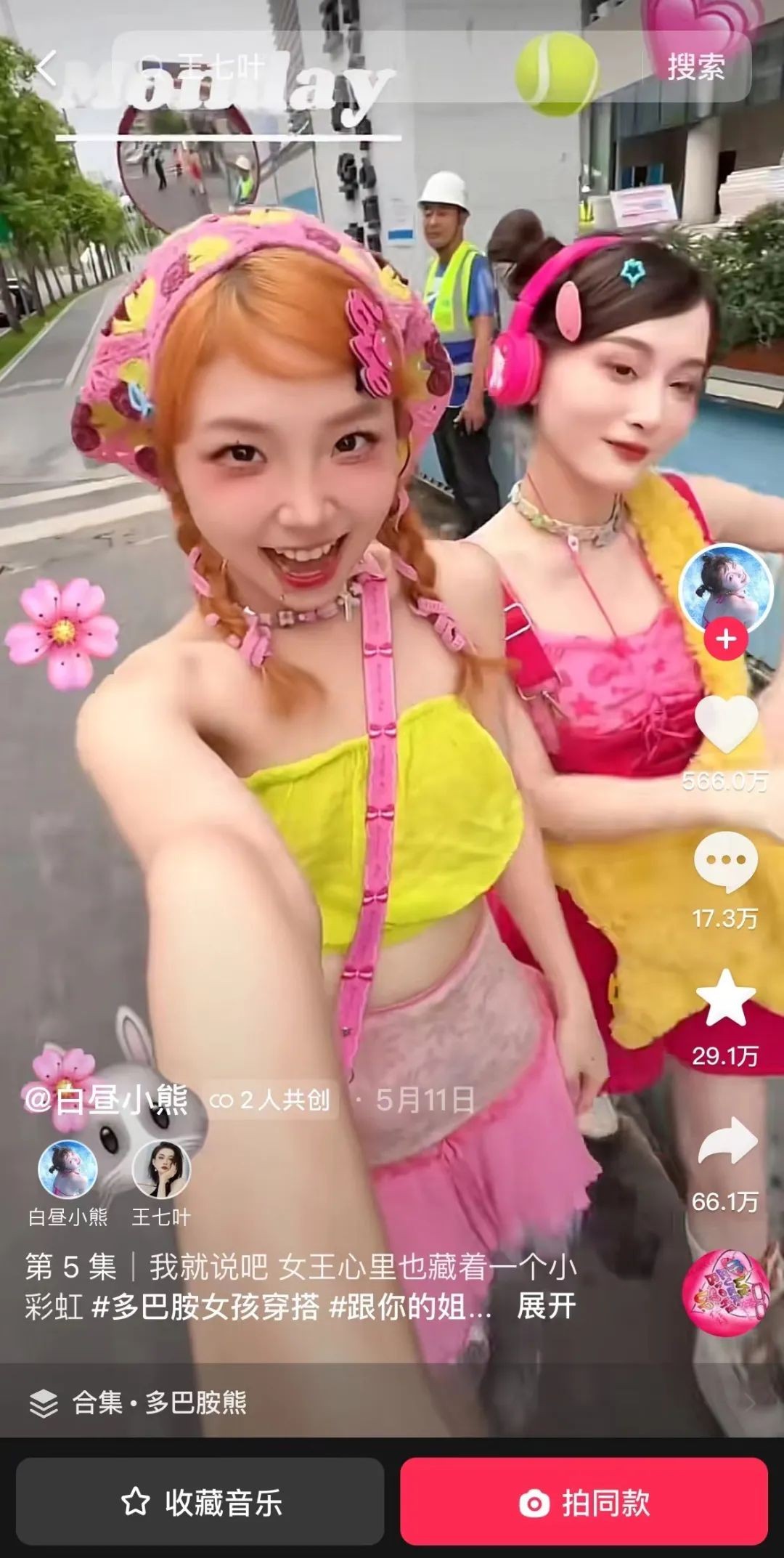The height and width of the screenshot is (1558, 784).
Task: View the 2人共创 co-creators tag
Action: [270, 1100]
